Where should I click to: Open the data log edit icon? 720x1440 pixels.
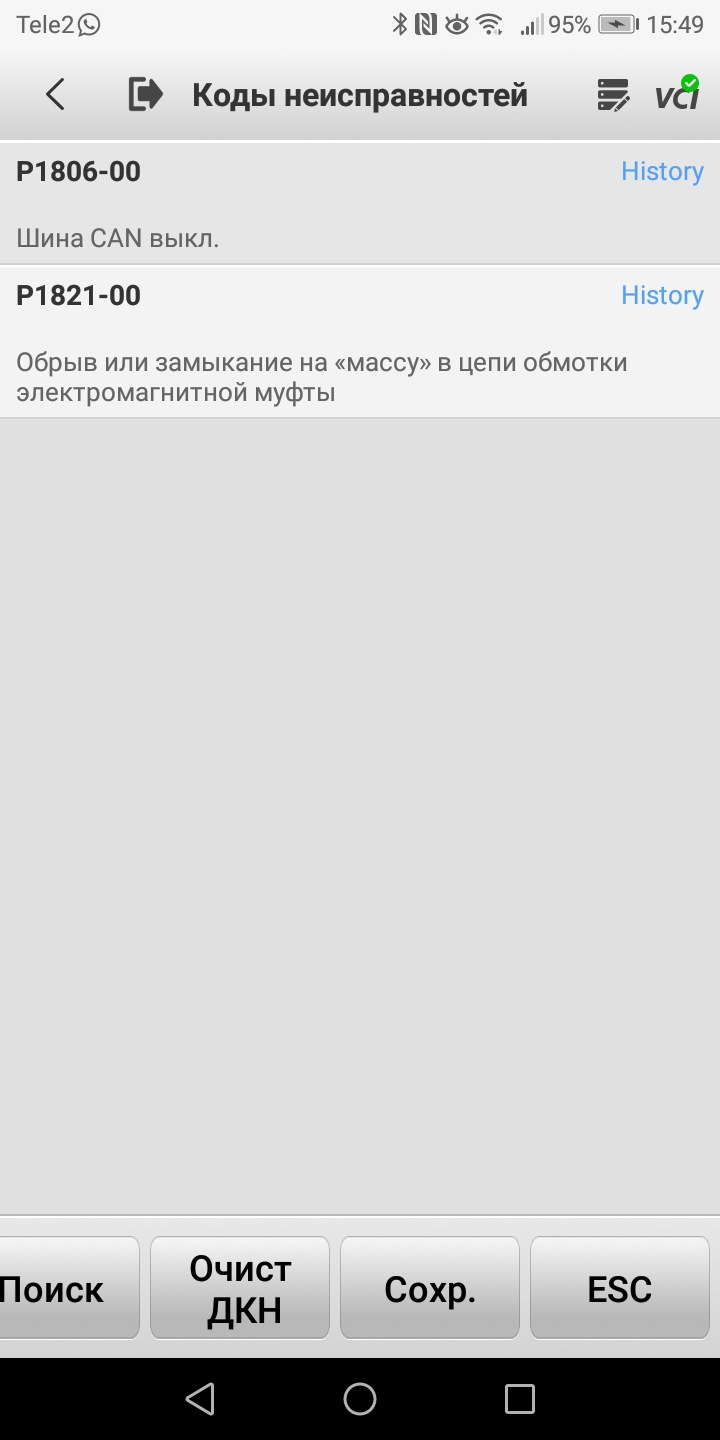[x=613, y=95]
